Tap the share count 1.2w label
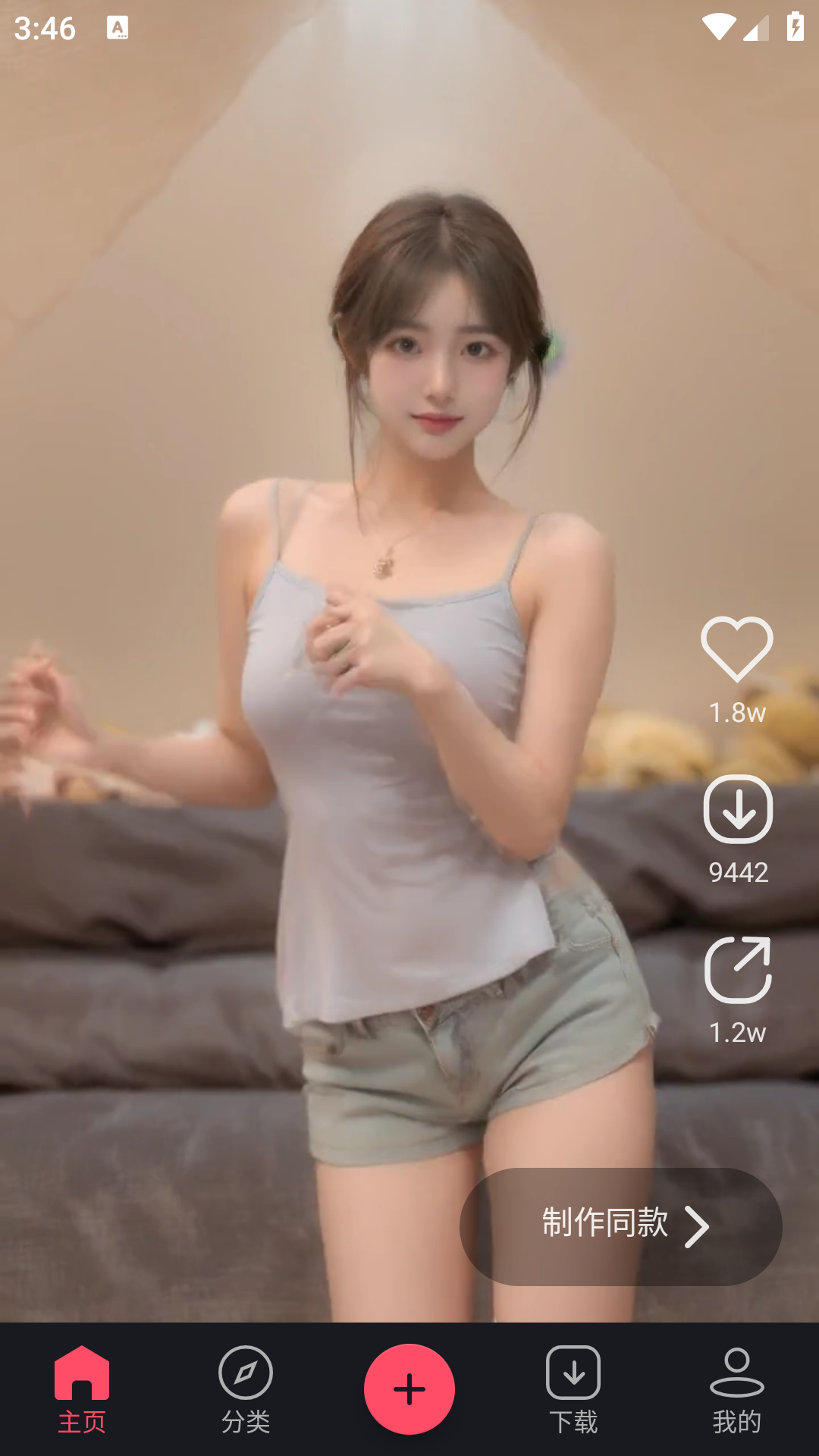The height and width of the screenshot is (1456, 819). coord(737,1031)
